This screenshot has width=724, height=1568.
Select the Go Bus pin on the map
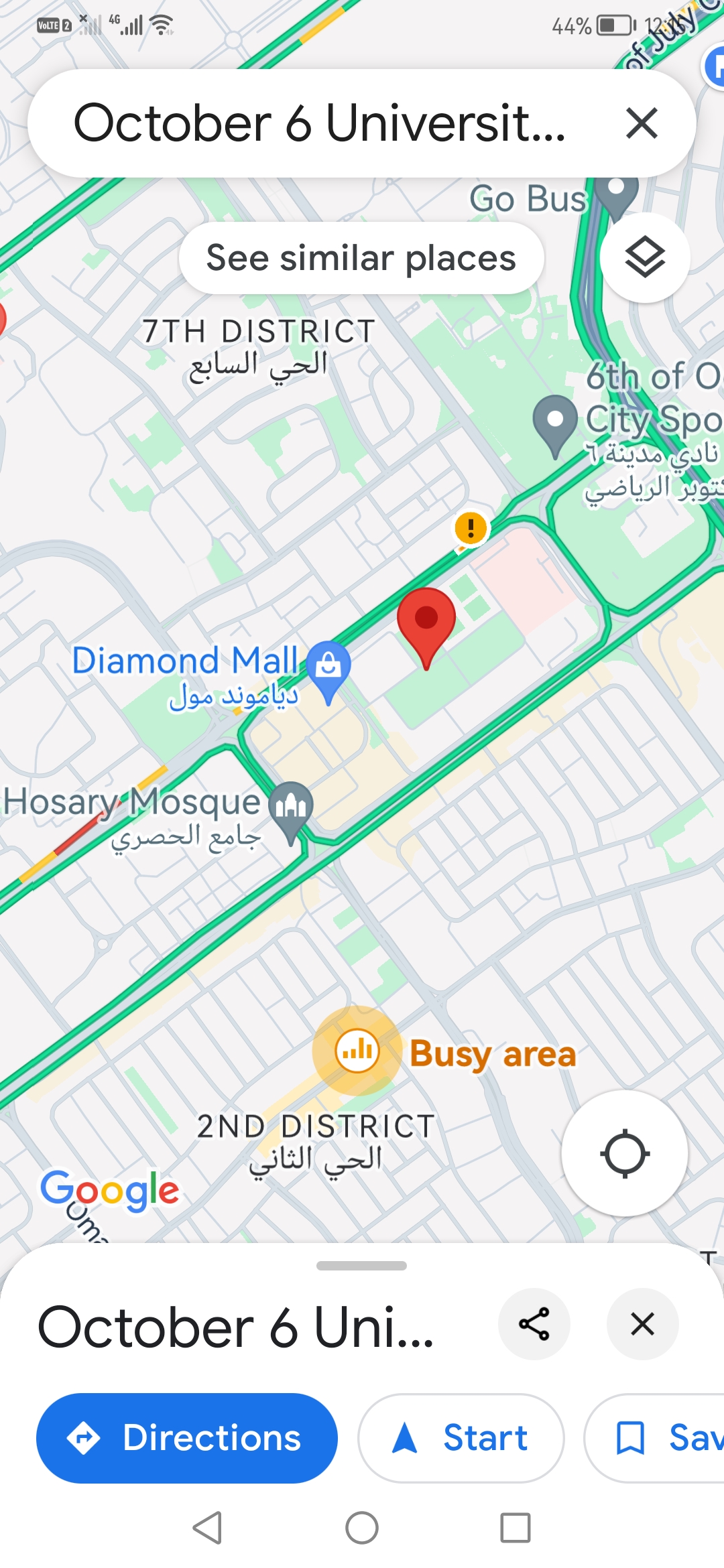coord(617,194)
